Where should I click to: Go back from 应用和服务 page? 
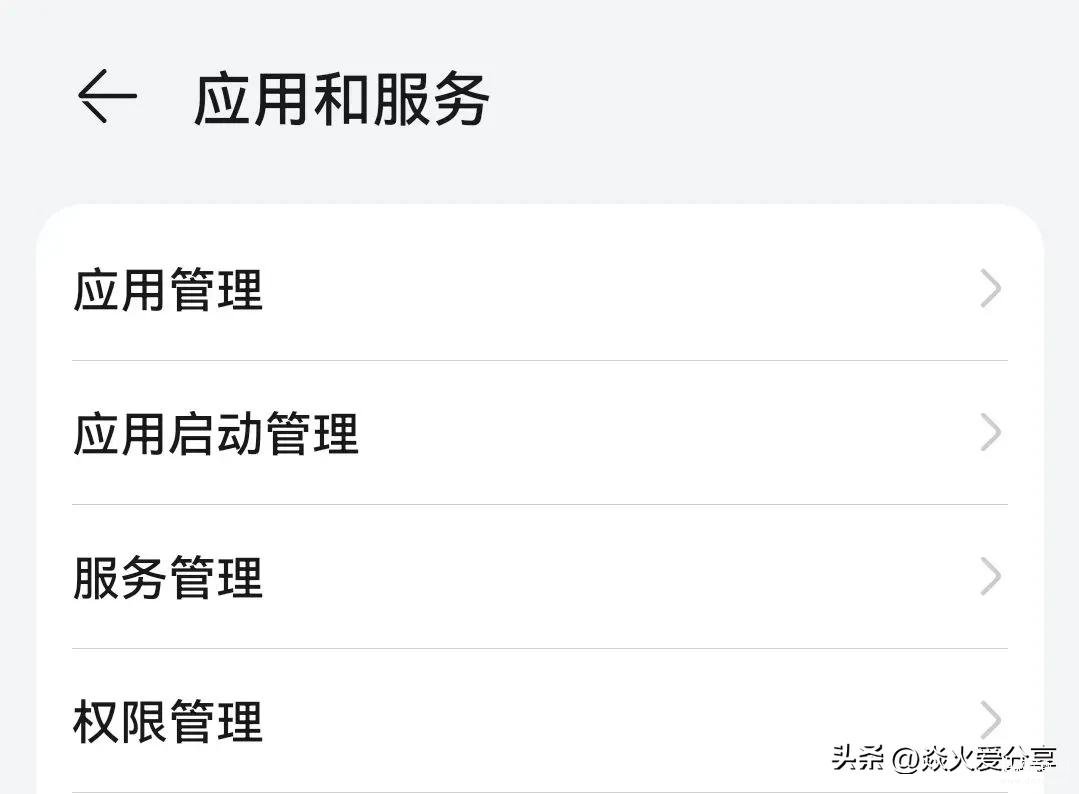click(x=106, y=98)
